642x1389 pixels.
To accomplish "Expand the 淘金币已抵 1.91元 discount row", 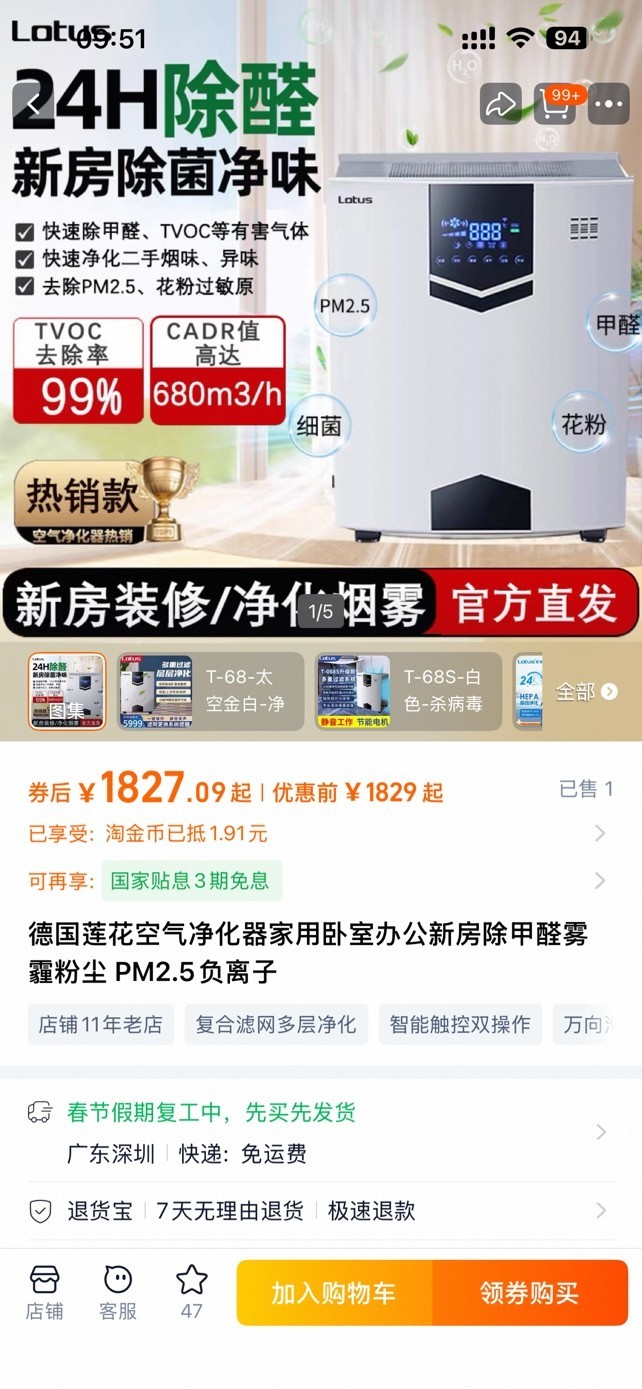I will tap(600, 833).
